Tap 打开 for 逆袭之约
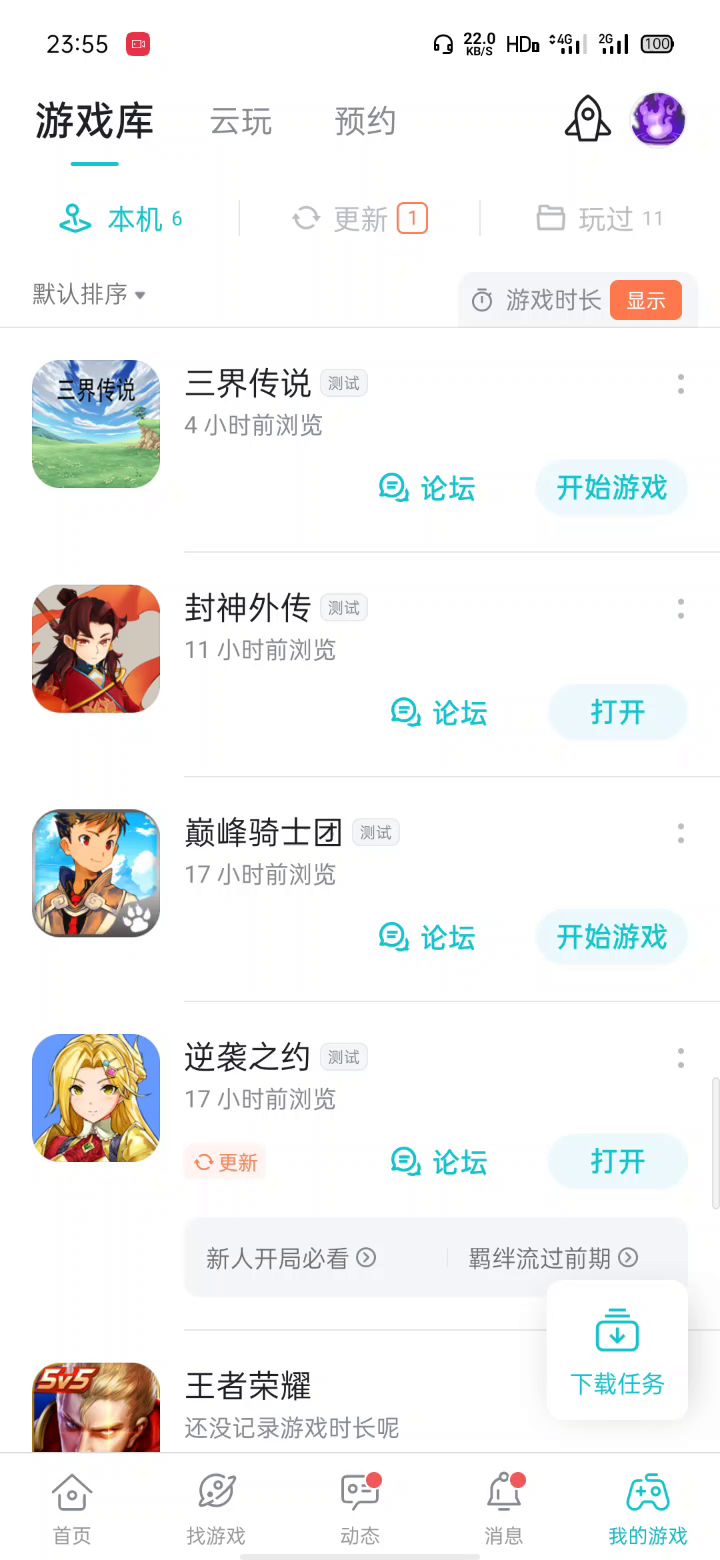720x1560 pixels. click(x=617, y=1162)
